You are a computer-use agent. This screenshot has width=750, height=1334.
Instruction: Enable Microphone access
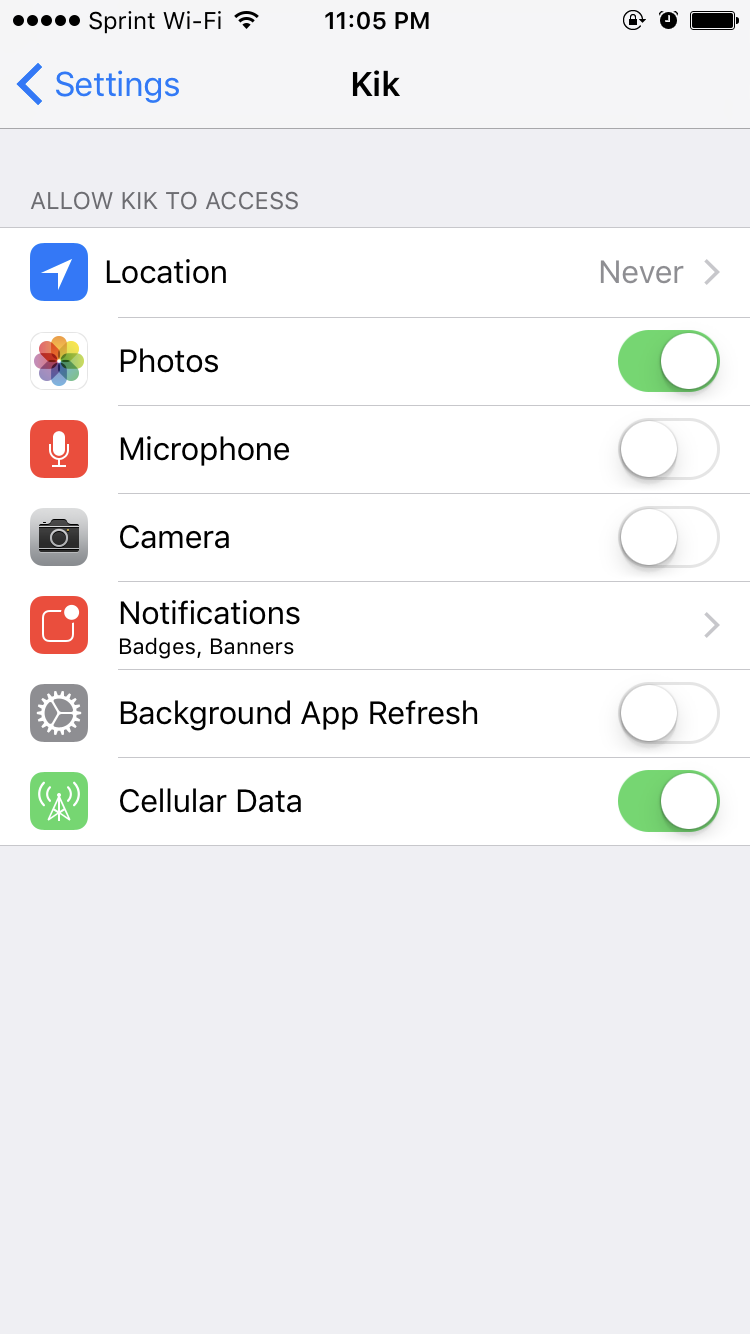coord(668,449)
